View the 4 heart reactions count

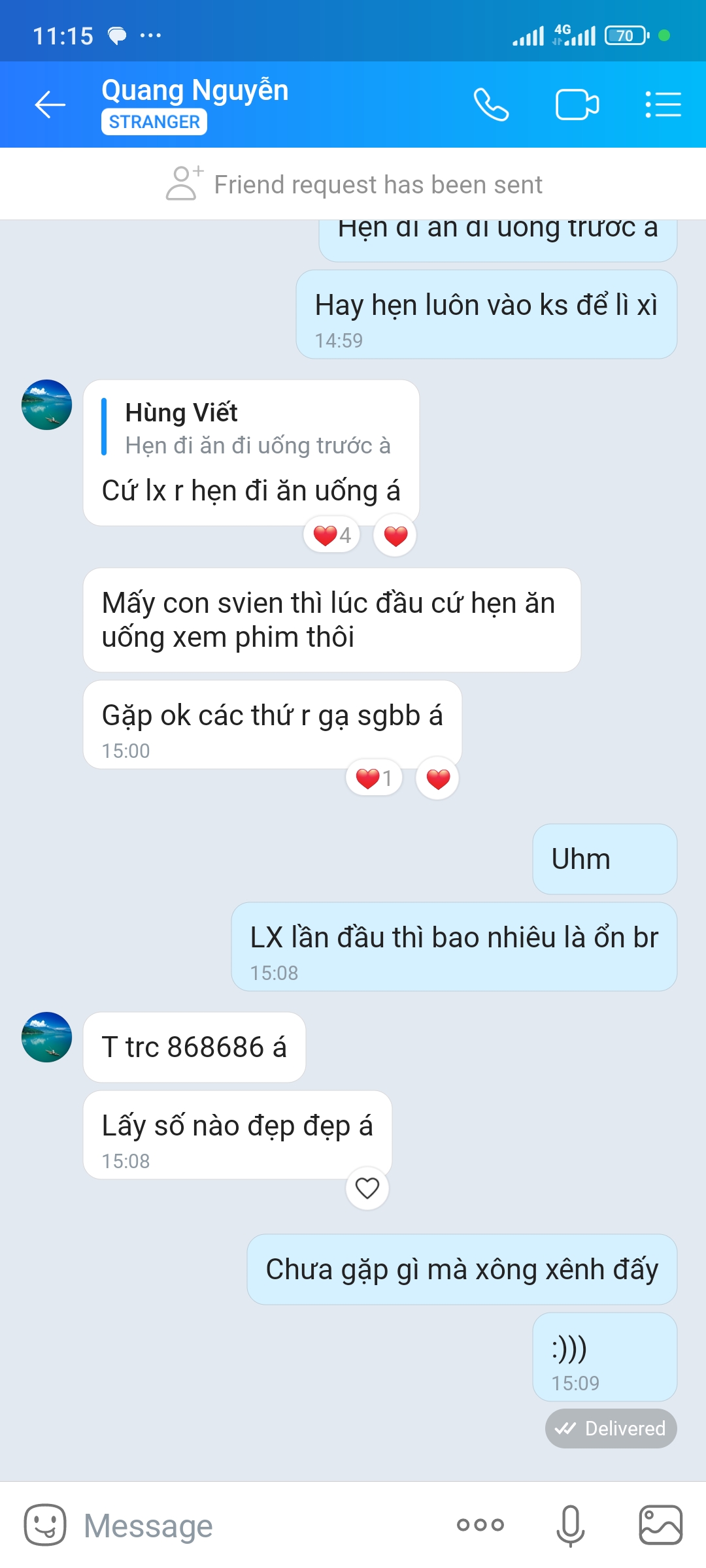click(332, 536)
